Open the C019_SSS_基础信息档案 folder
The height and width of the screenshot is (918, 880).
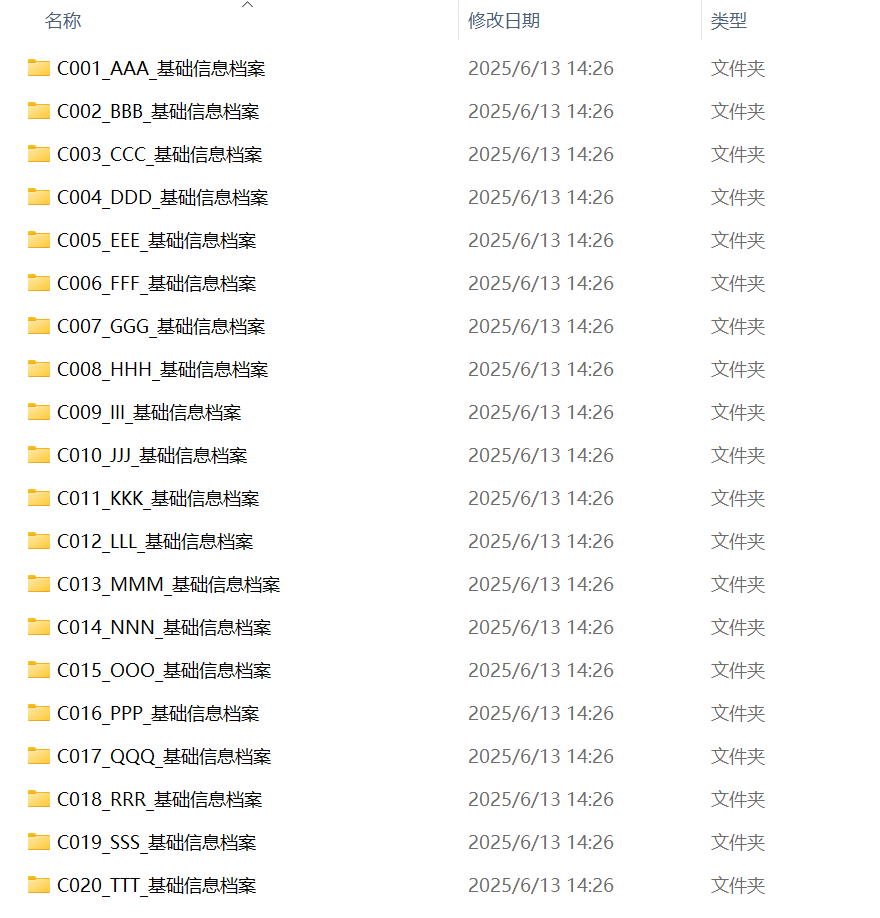pos(156,843)
